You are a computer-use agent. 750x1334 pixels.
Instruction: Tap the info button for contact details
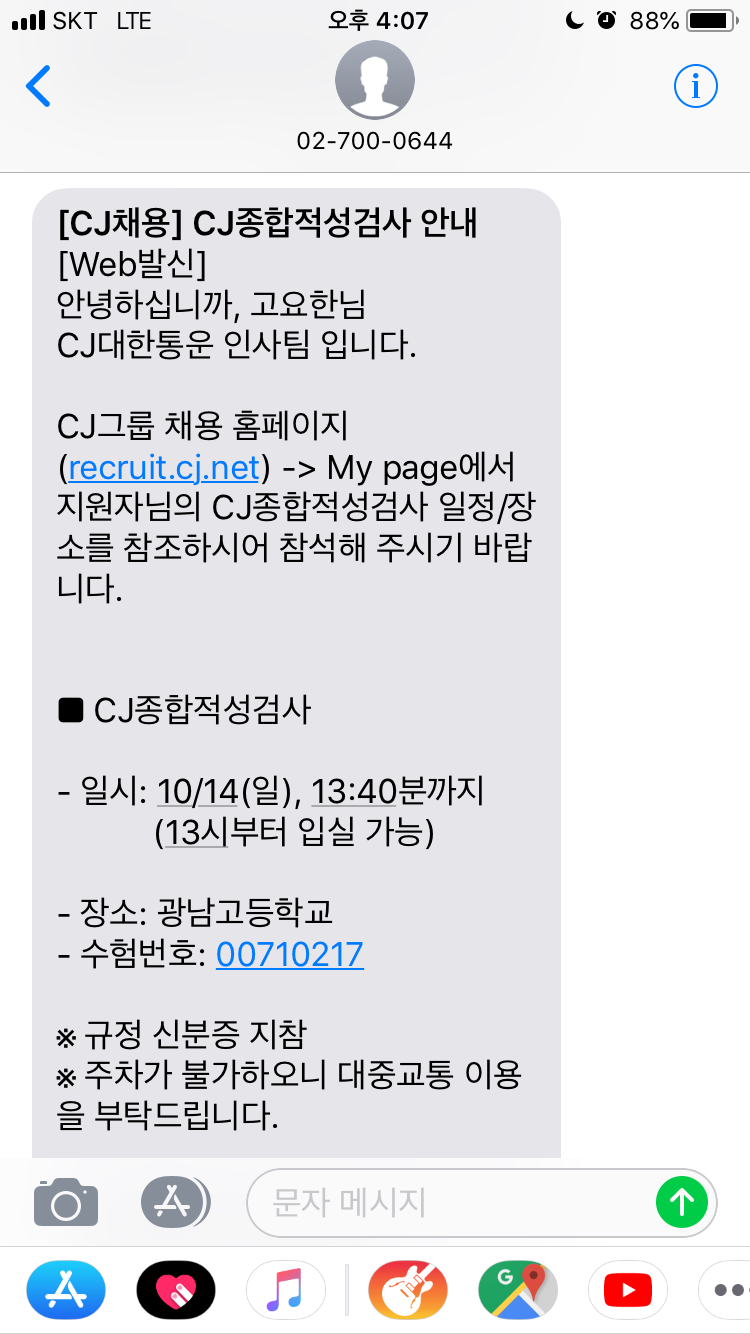click(695, 86)
